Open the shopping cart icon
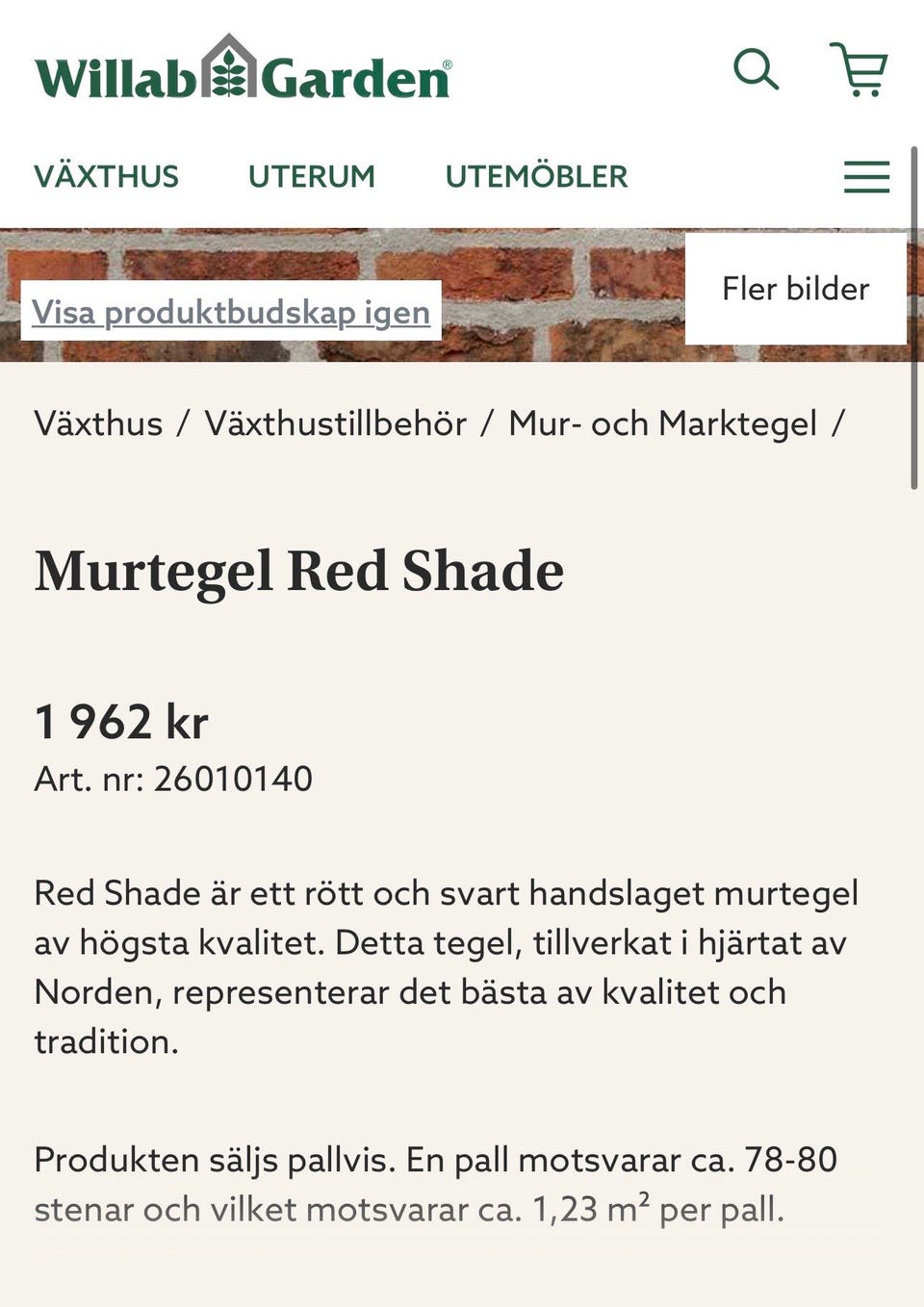The height and width of the screenshot is (1307, 924). [860, 70]
